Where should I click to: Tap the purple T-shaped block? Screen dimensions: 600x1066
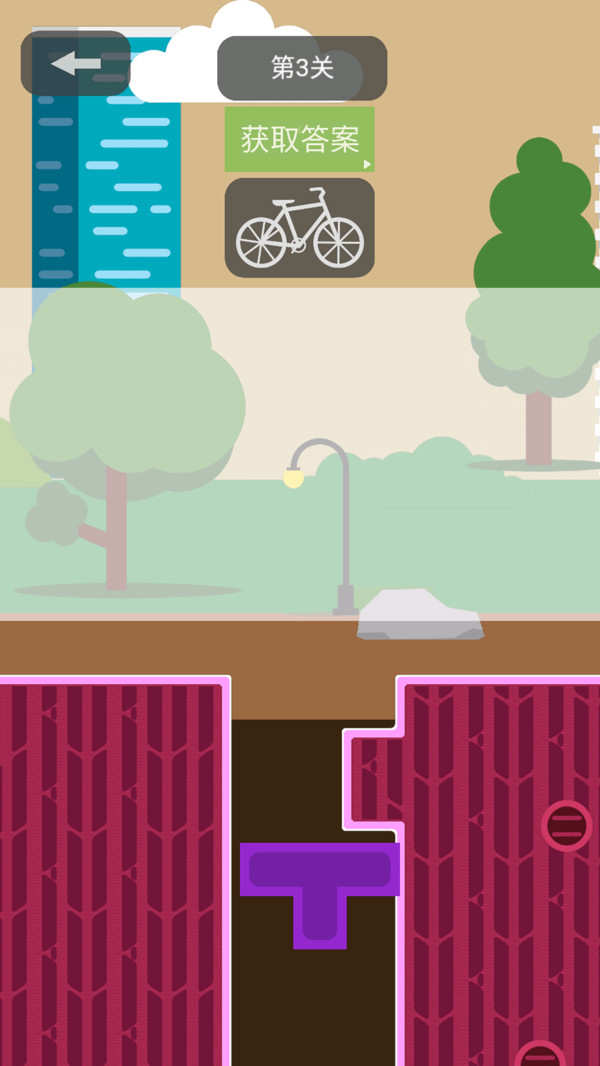319,884
